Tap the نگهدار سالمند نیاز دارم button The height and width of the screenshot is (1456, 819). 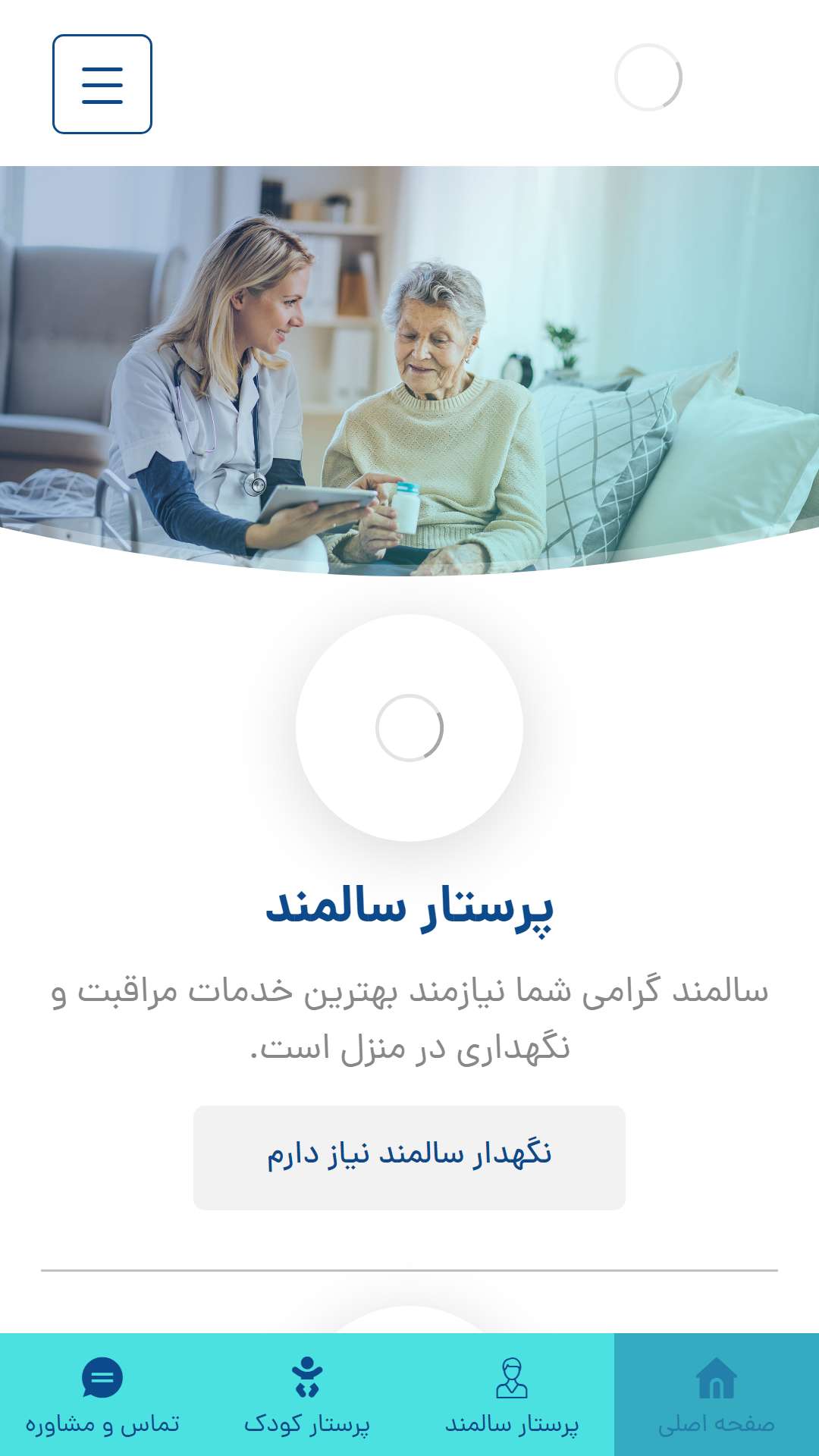[x=409, y=1157]
